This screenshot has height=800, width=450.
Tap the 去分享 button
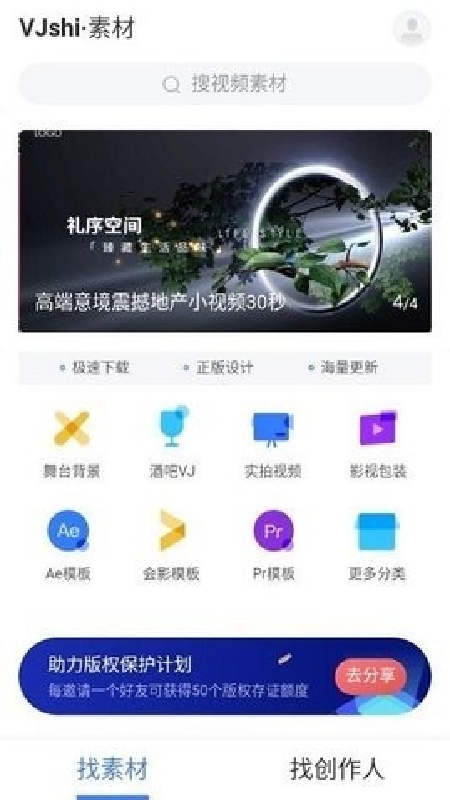pyautogui.click(x=371, y=676)
